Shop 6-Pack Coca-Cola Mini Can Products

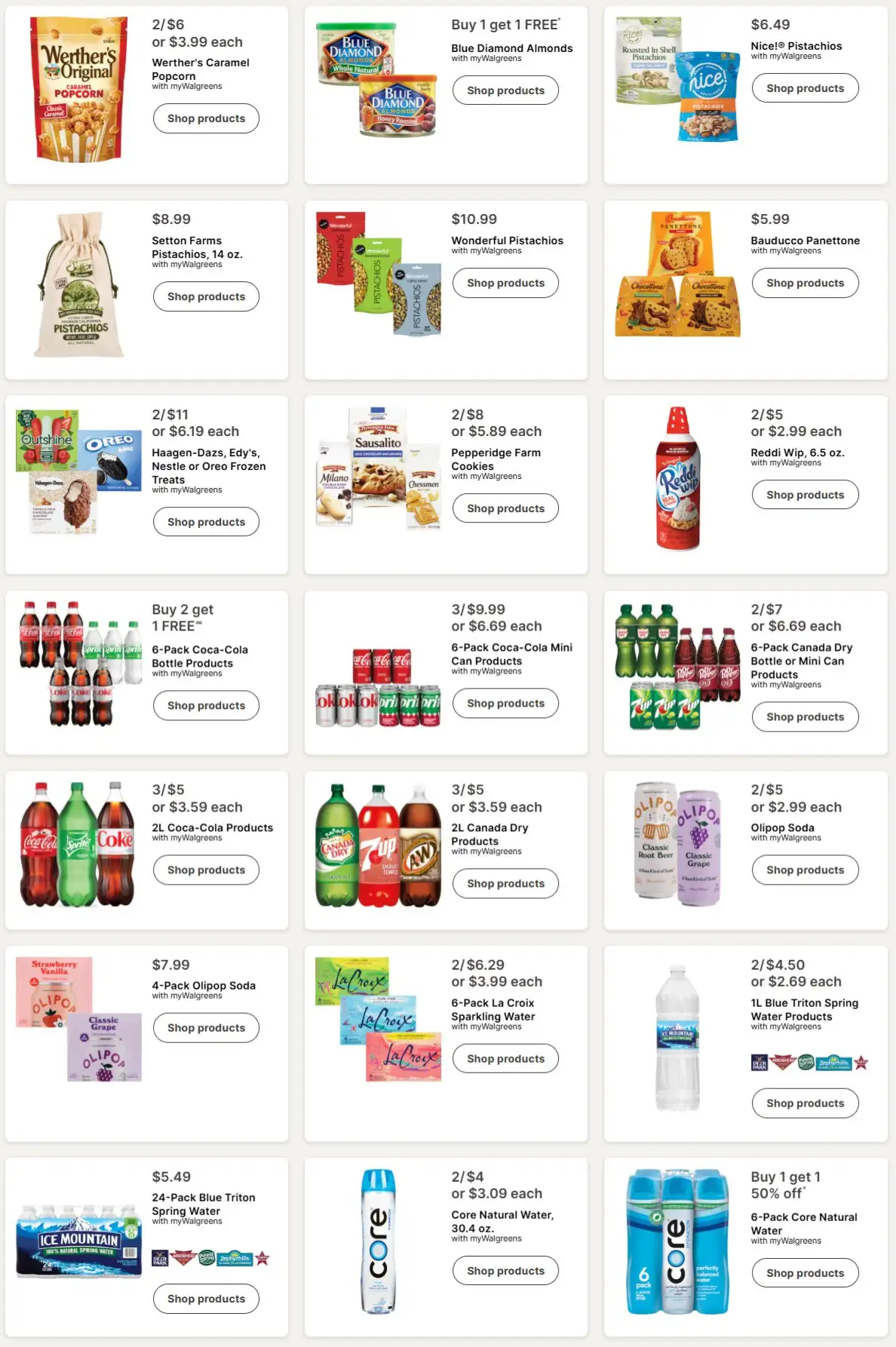click(x=505, y=703)
